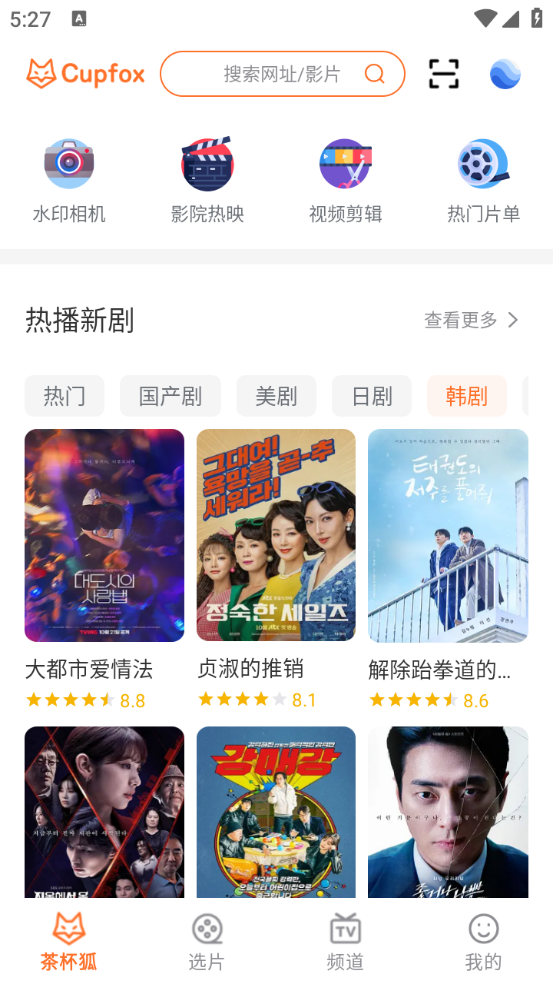Switch to the 日剧 chip

pos(372,396)
